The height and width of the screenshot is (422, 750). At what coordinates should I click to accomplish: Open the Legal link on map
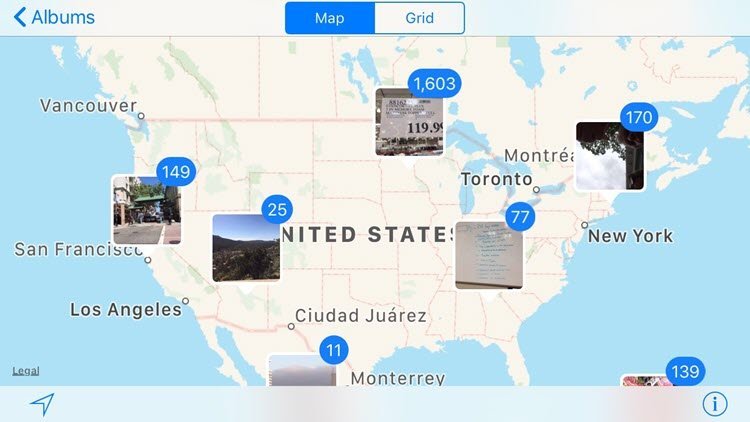(26, 371)
